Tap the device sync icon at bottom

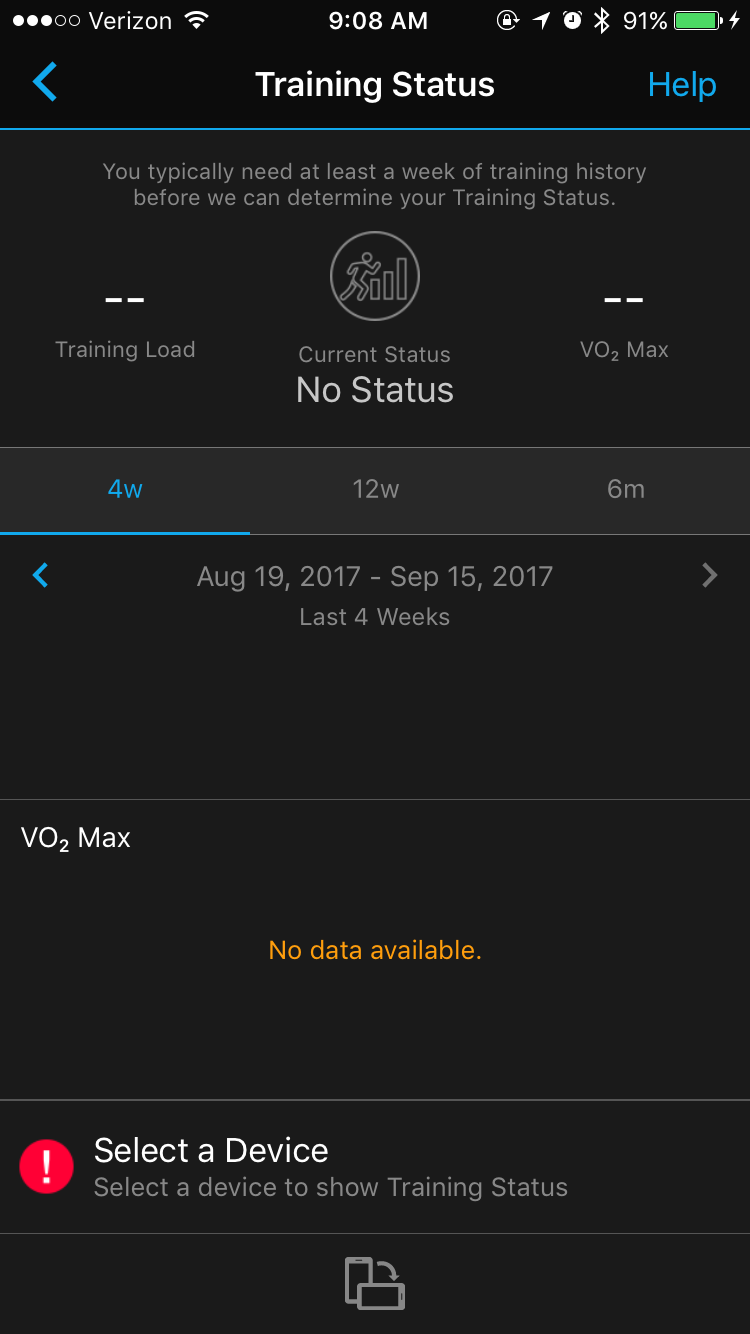(375, 1283)
